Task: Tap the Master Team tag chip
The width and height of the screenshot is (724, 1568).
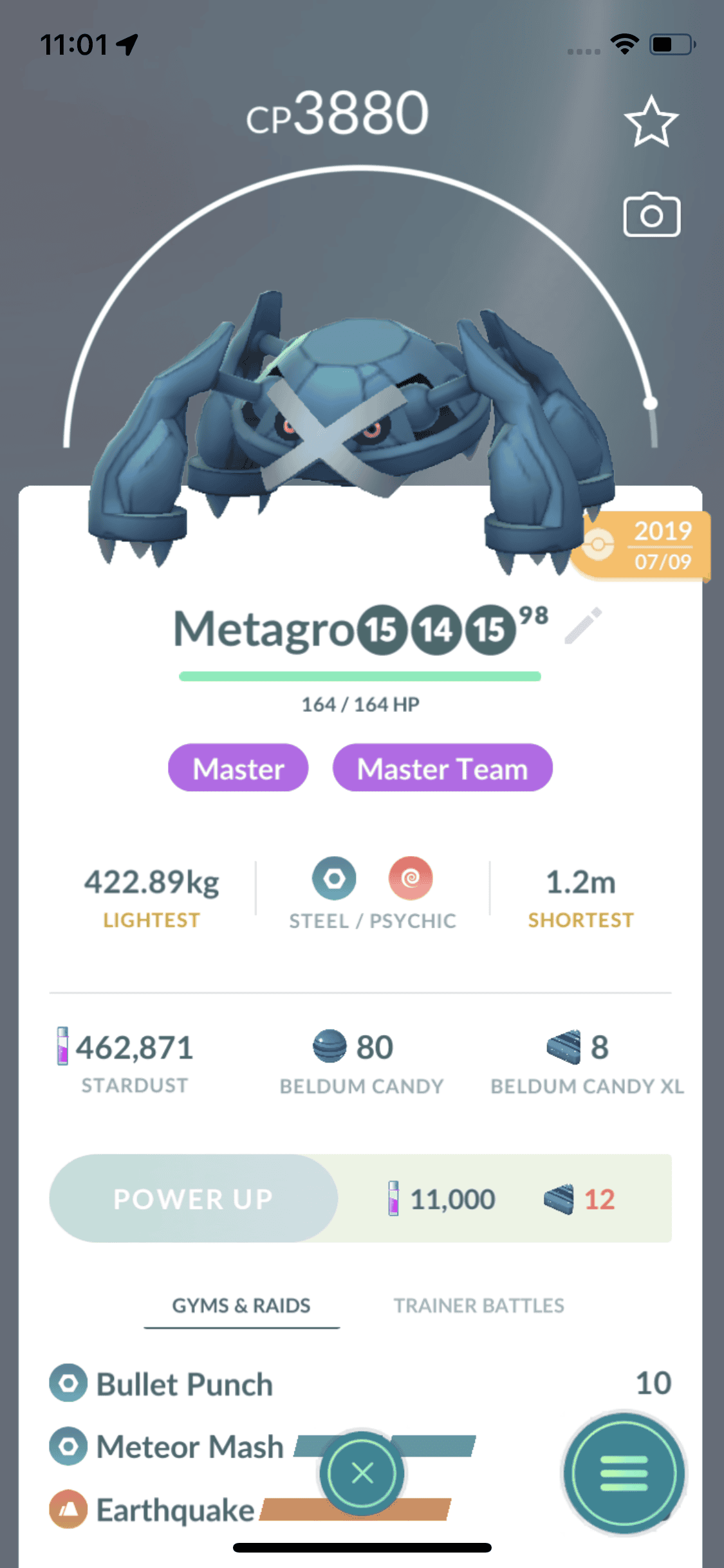Action: pos(442,769)
